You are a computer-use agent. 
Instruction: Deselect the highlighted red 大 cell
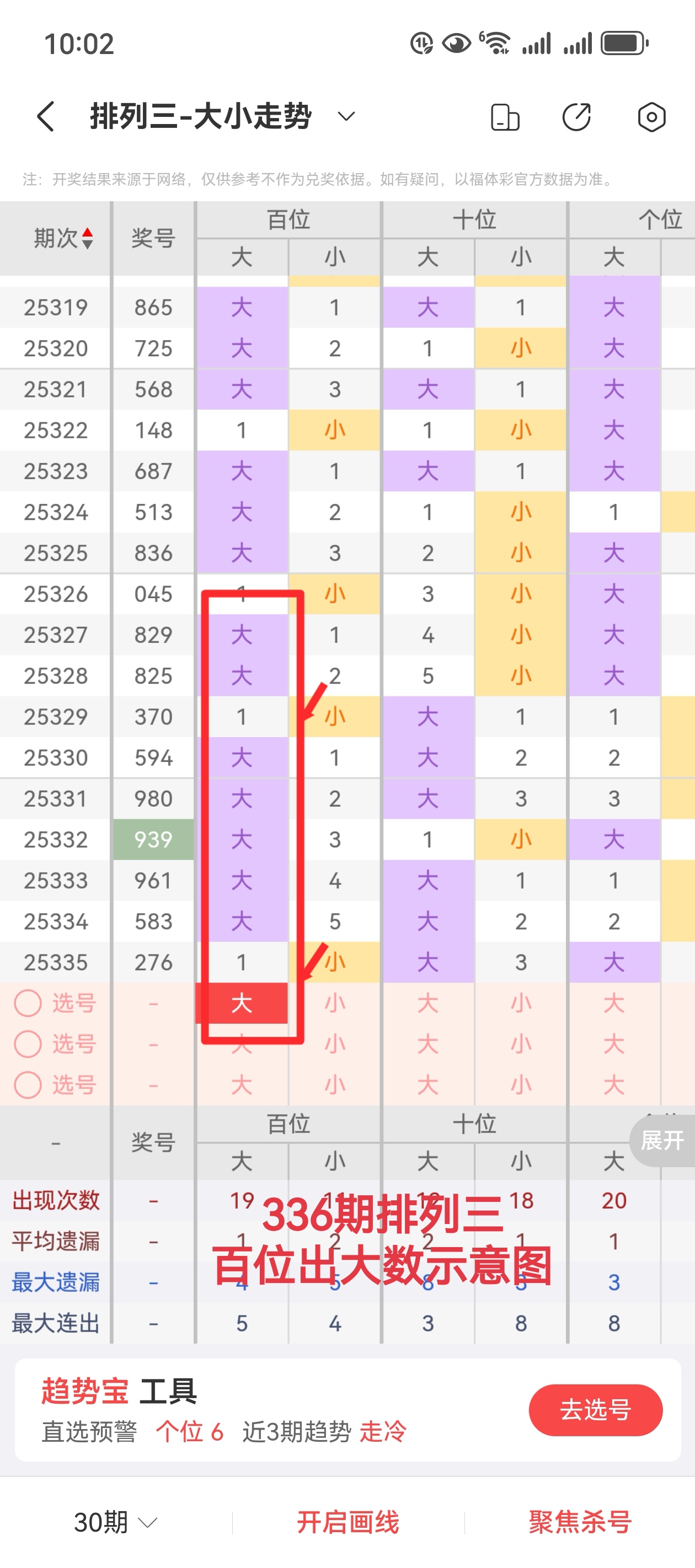(242, 1002)
